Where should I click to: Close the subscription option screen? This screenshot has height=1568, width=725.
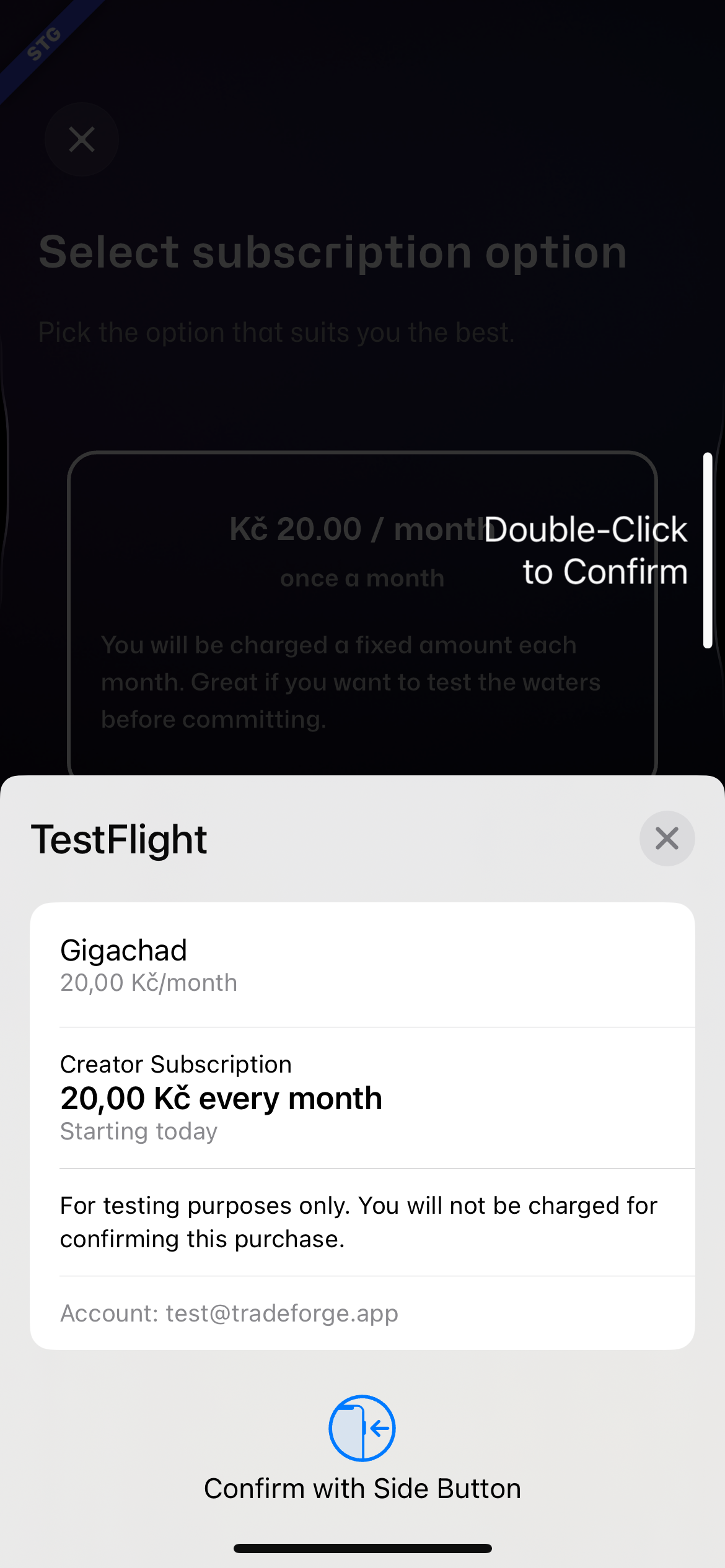82,139
